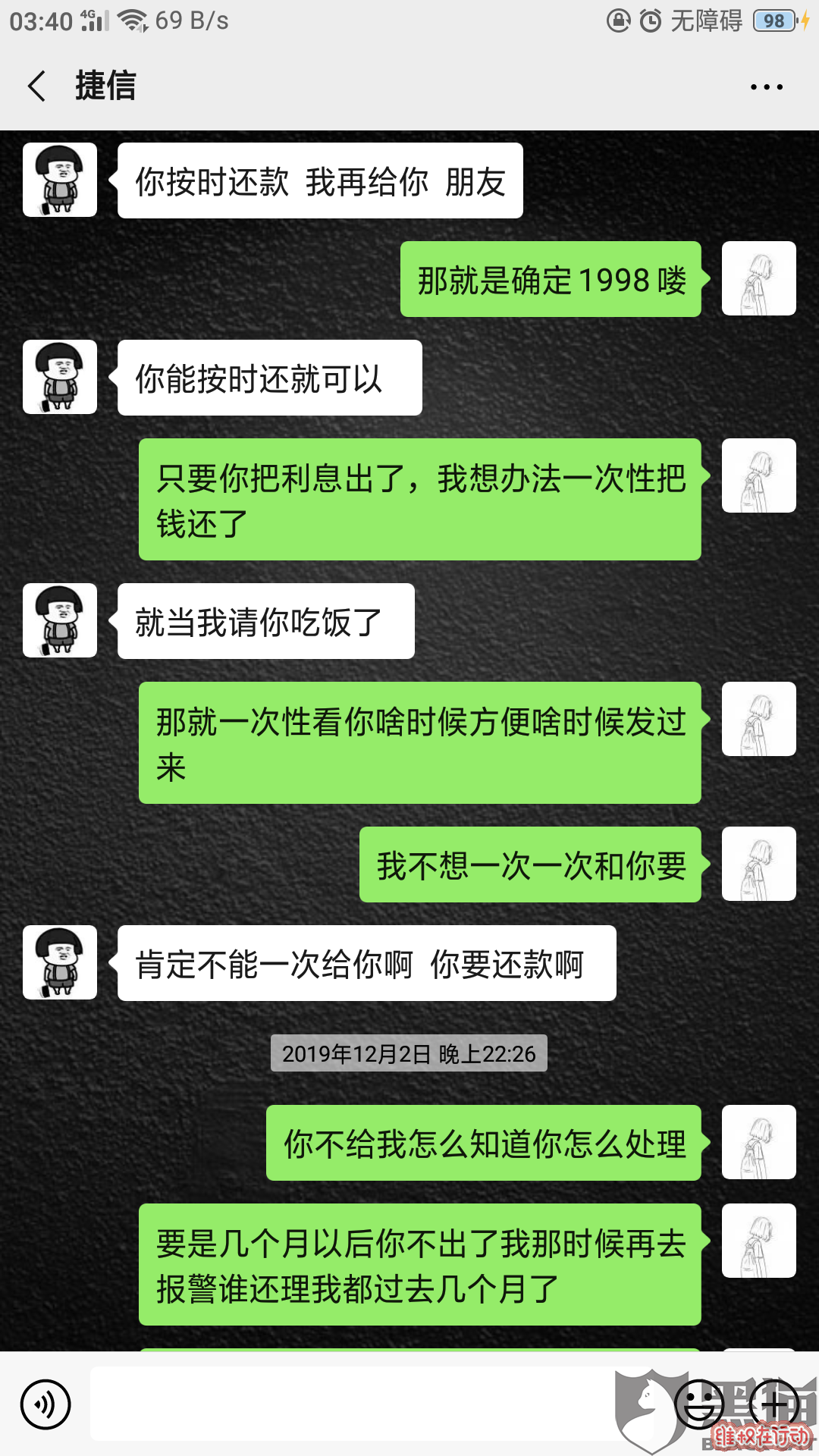Switch to voice message input
The image size is (819, 1456).
click(x=45, y=1404)
